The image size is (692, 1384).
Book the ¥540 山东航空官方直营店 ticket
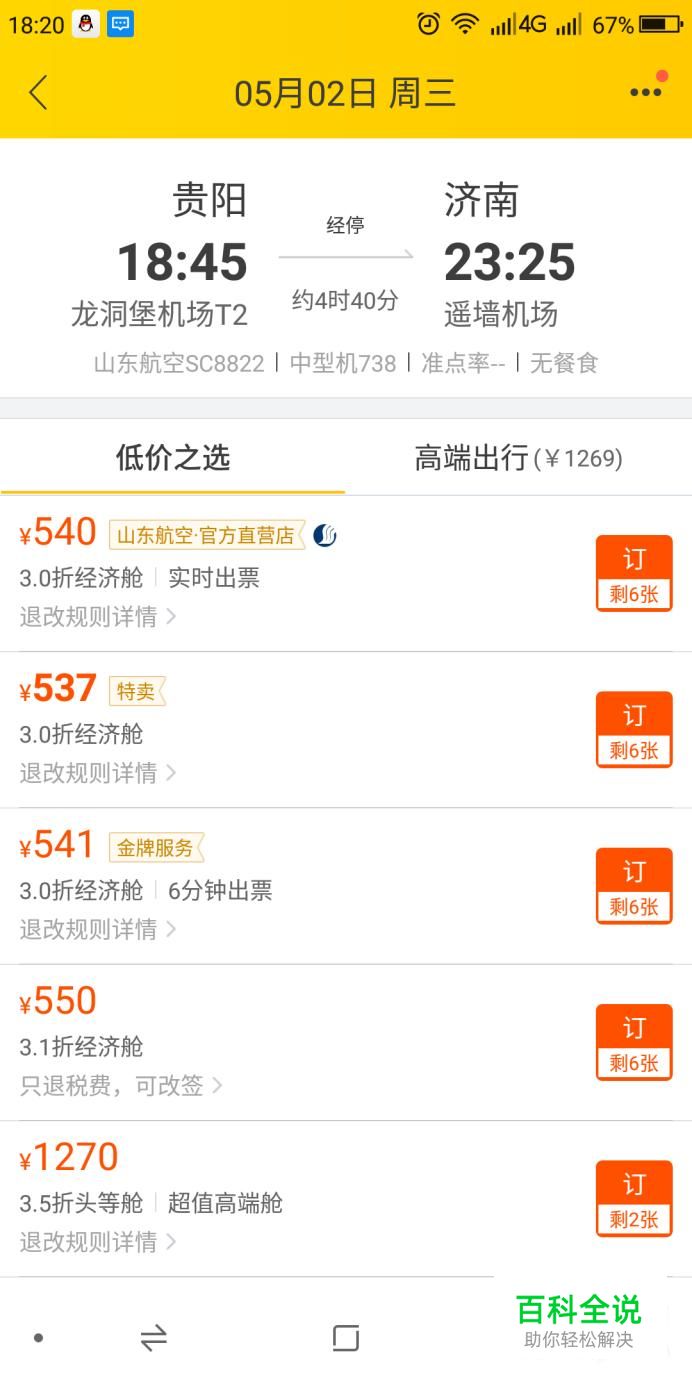(634, 573)
